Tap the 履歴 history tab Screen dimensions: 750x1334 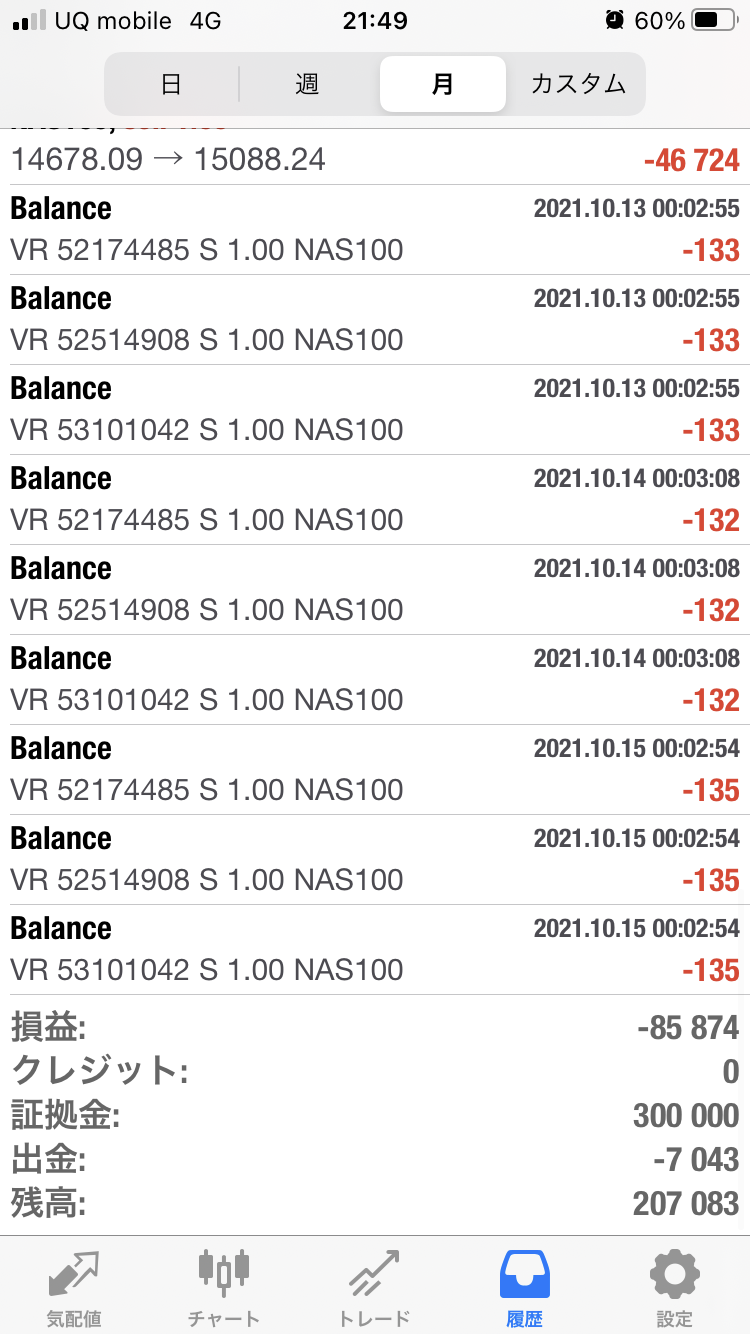524,1286
